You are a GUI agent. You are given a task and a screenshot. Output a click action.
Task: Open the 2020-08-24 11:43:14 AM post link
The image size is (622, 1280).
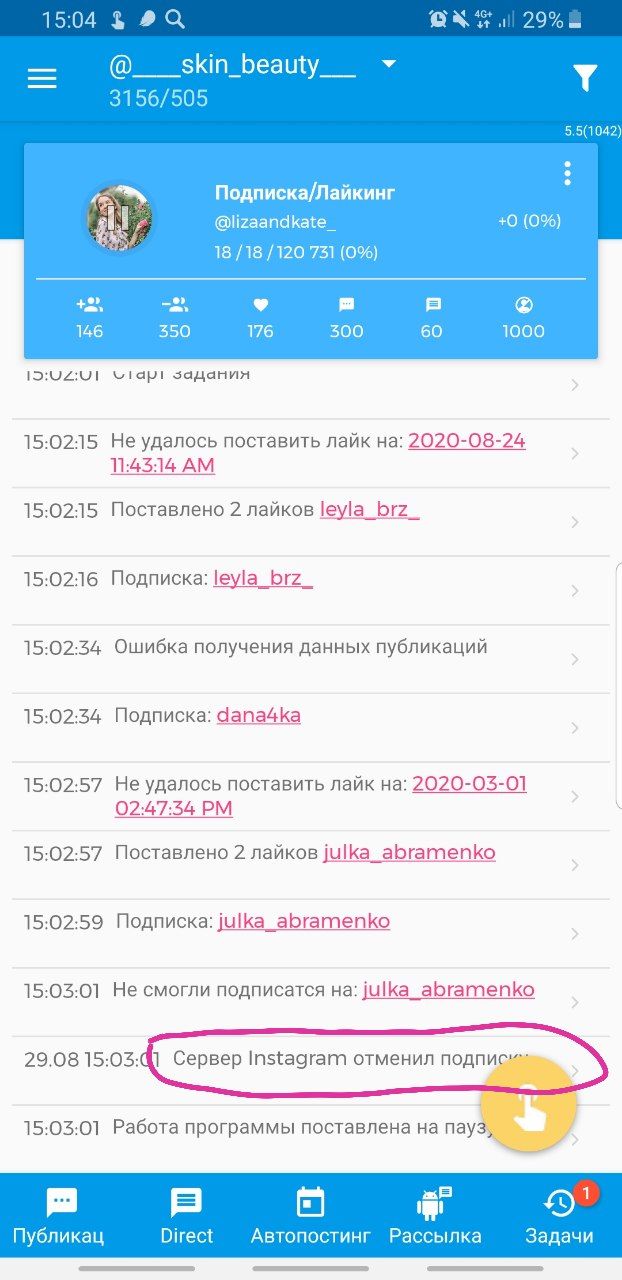318,453
